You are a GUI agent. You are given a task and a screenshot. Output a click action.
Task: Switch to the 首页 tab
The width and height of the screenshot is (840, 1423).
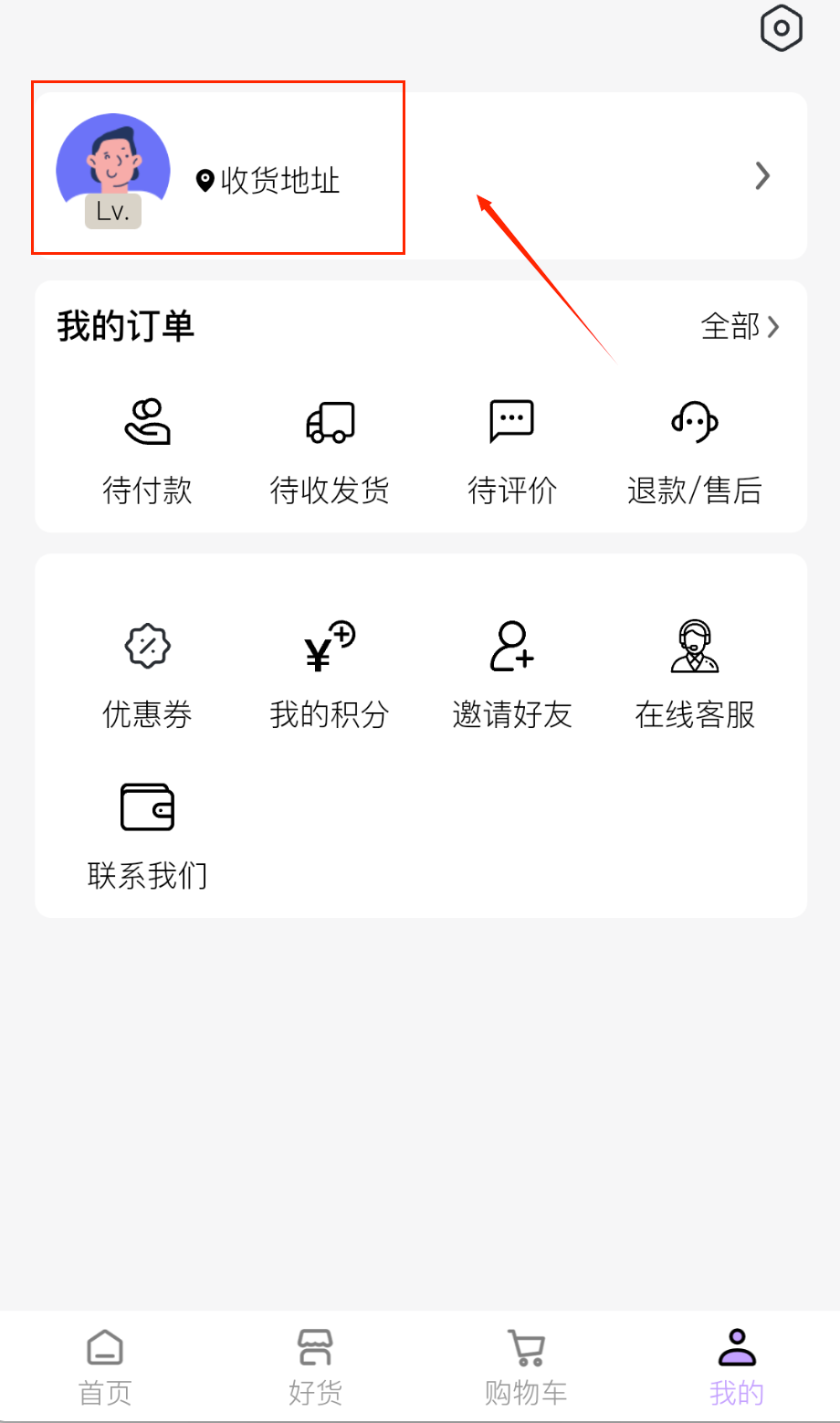105,1366
